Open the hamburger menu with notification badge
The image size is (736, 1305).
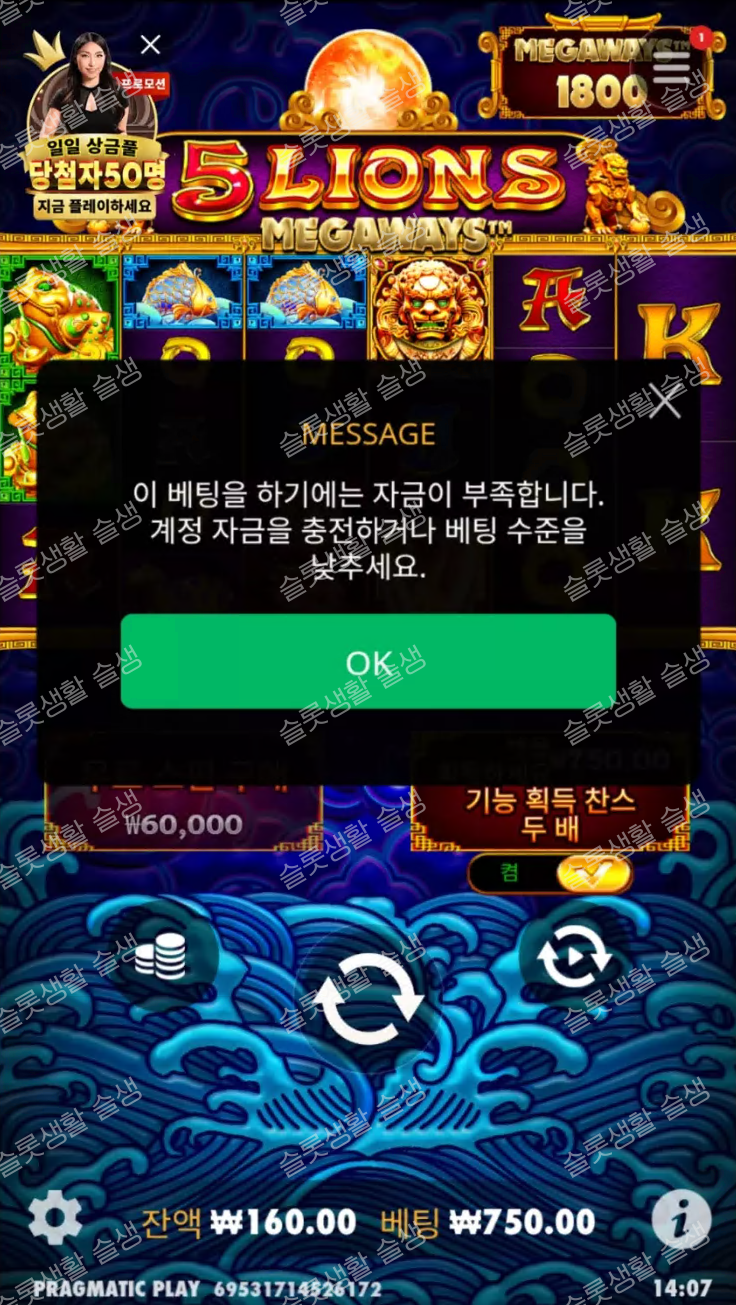673,66
